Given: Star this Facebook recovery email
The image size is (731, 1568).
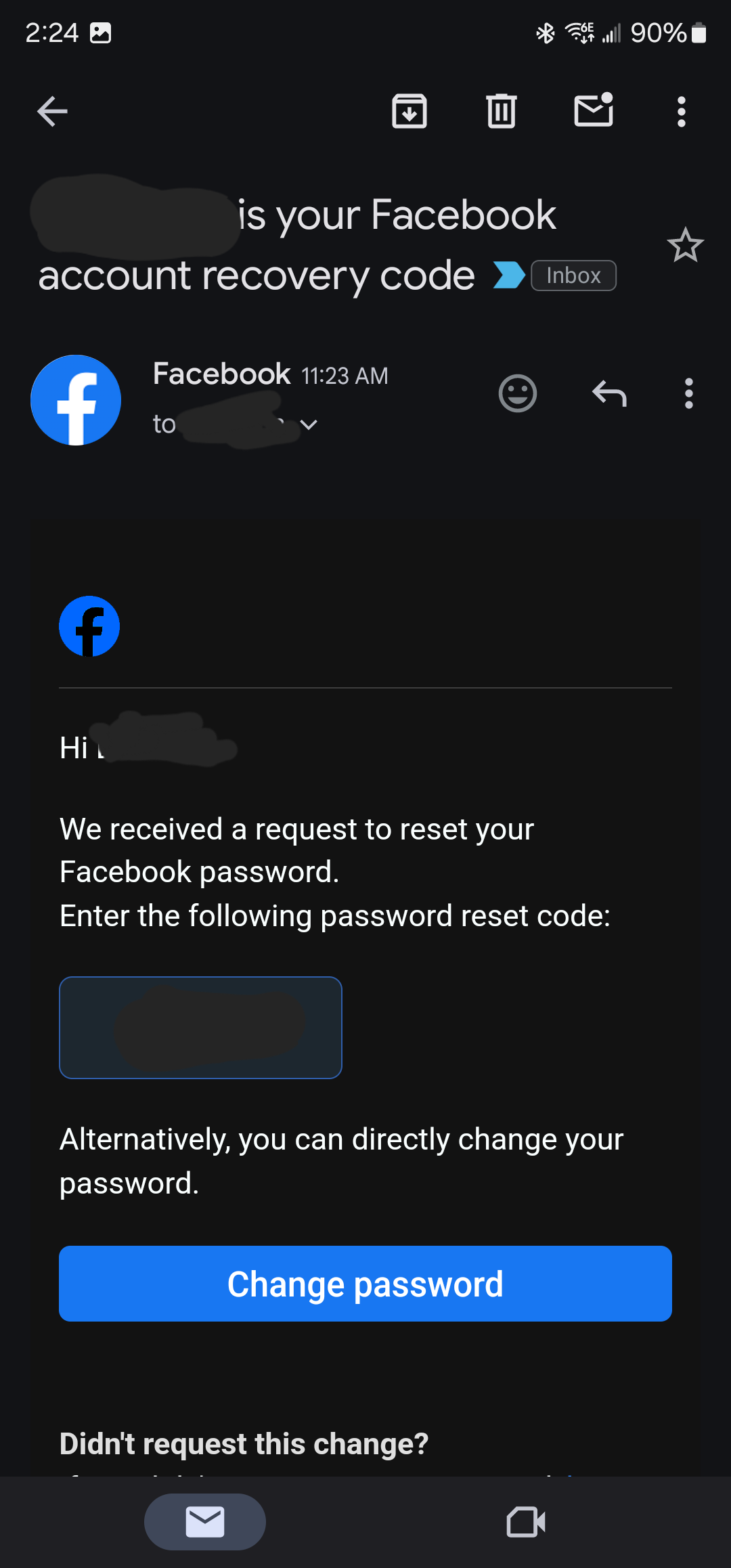Looking at the screenshot, I should click(685, 245).
